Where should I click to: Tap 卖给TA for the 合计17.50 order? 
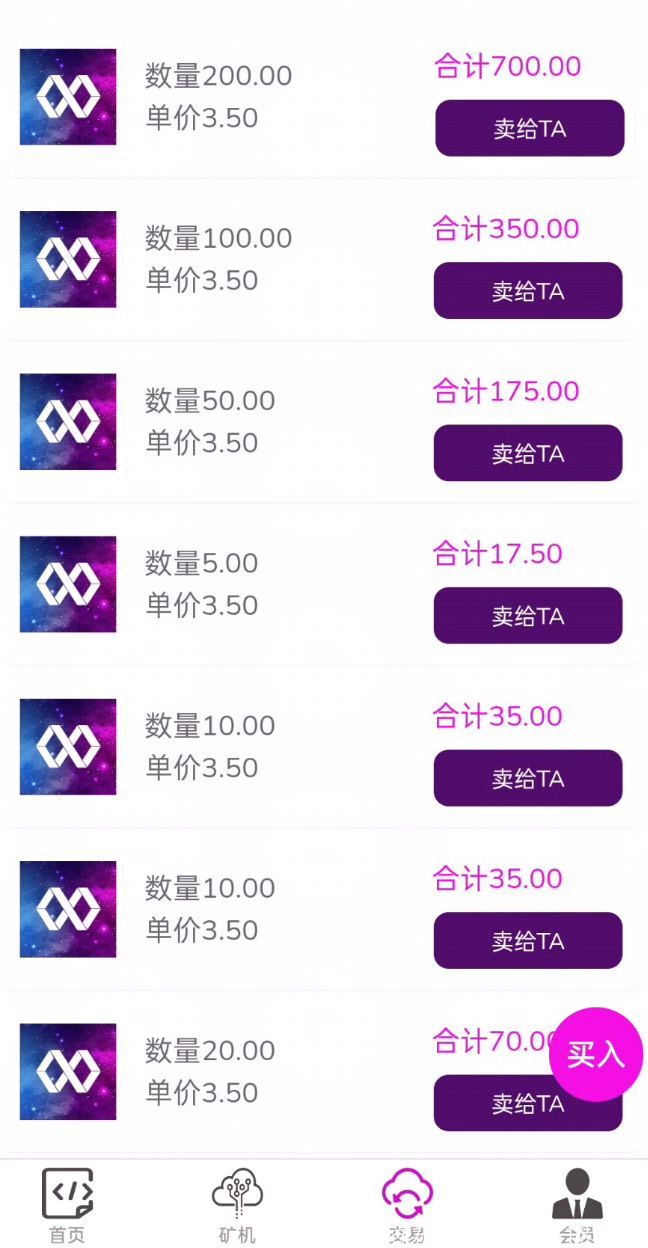click(527, 615)
